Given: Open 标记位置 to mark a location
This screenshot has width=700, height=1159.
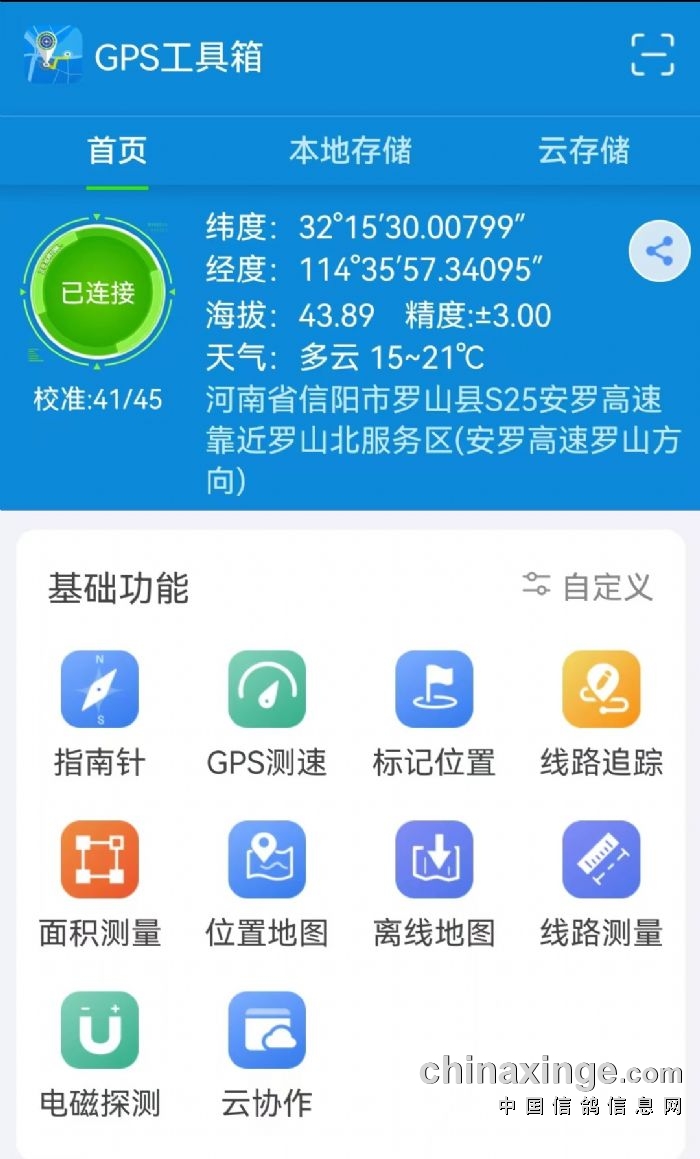Looking at the screenshot, I should 434,689.
